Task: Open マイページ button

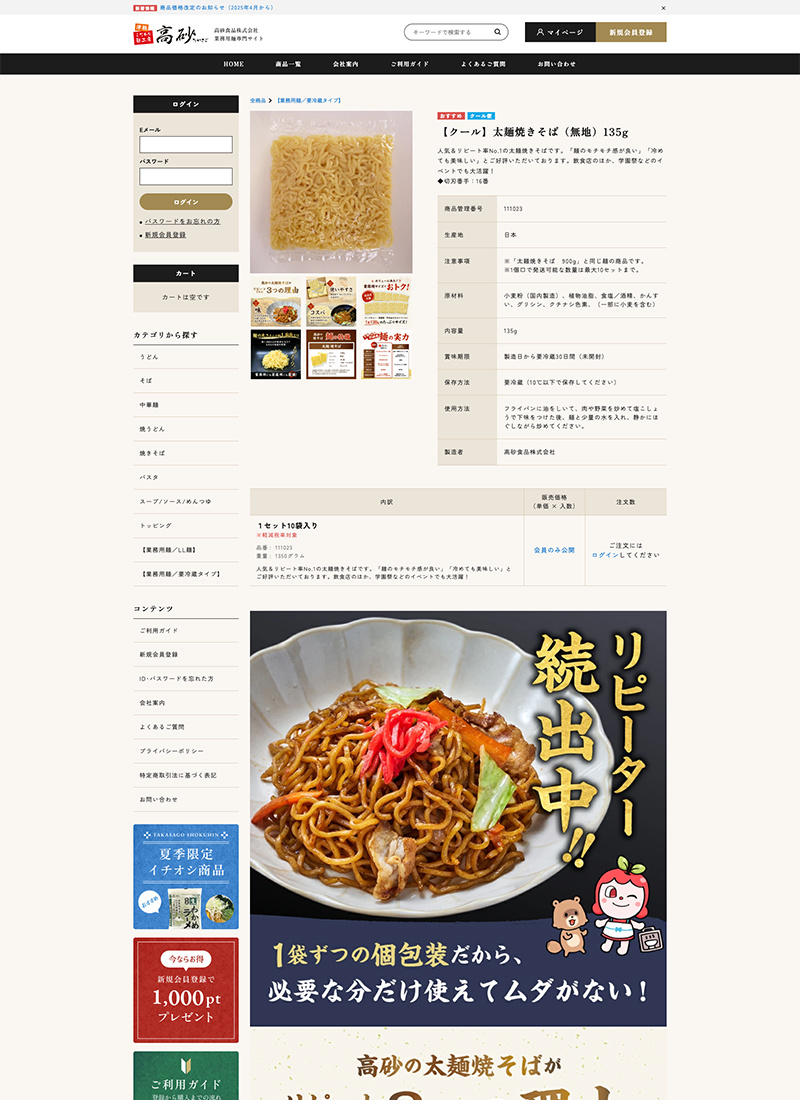Action: pyautogui.click(x=560, y=32)
